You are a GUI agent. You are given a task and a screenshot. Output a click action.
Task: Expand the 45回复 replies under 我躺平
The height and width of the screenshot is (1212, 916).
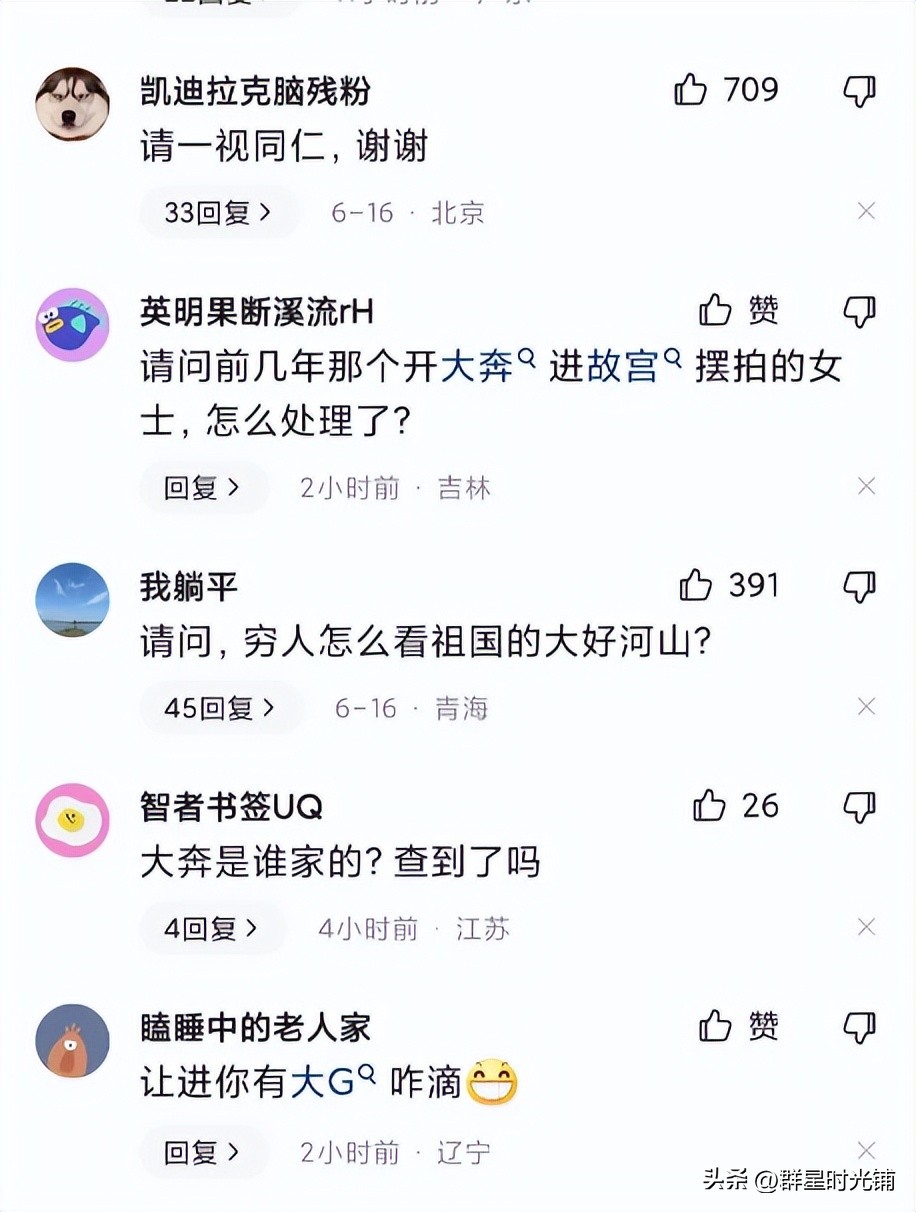(221, 707)
